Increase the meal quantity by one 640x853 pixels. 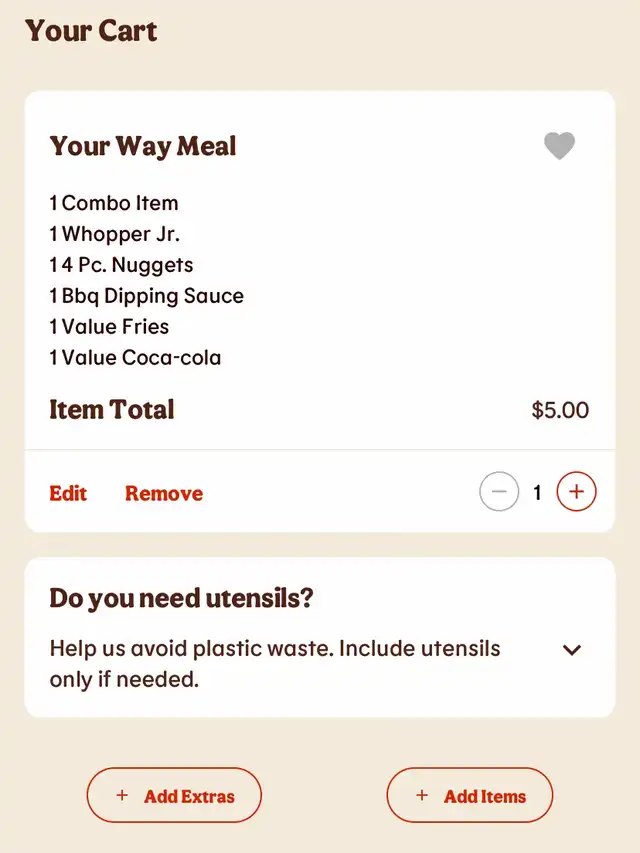click(x=576, y=492)
